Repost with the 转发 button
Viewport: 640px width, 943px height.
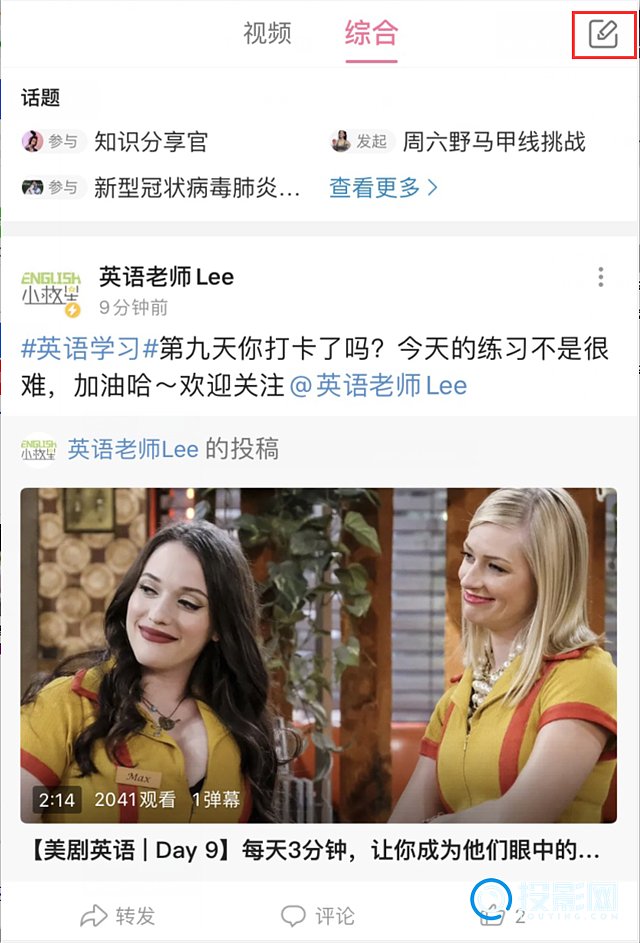pyautogui.click(x=118, y=915)
